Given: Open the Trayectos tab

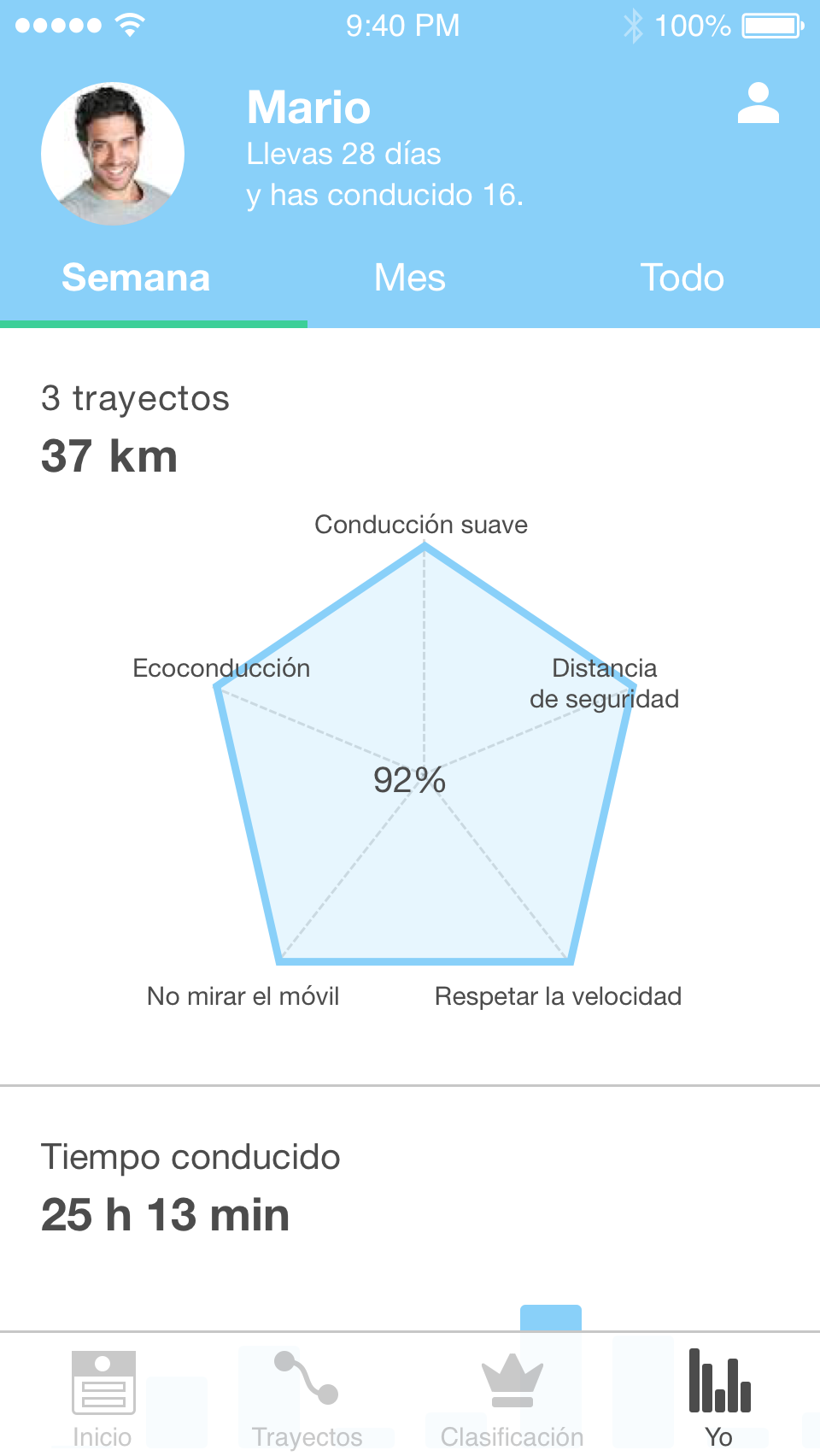Looking at the screenshot, I should point(307,1398).
